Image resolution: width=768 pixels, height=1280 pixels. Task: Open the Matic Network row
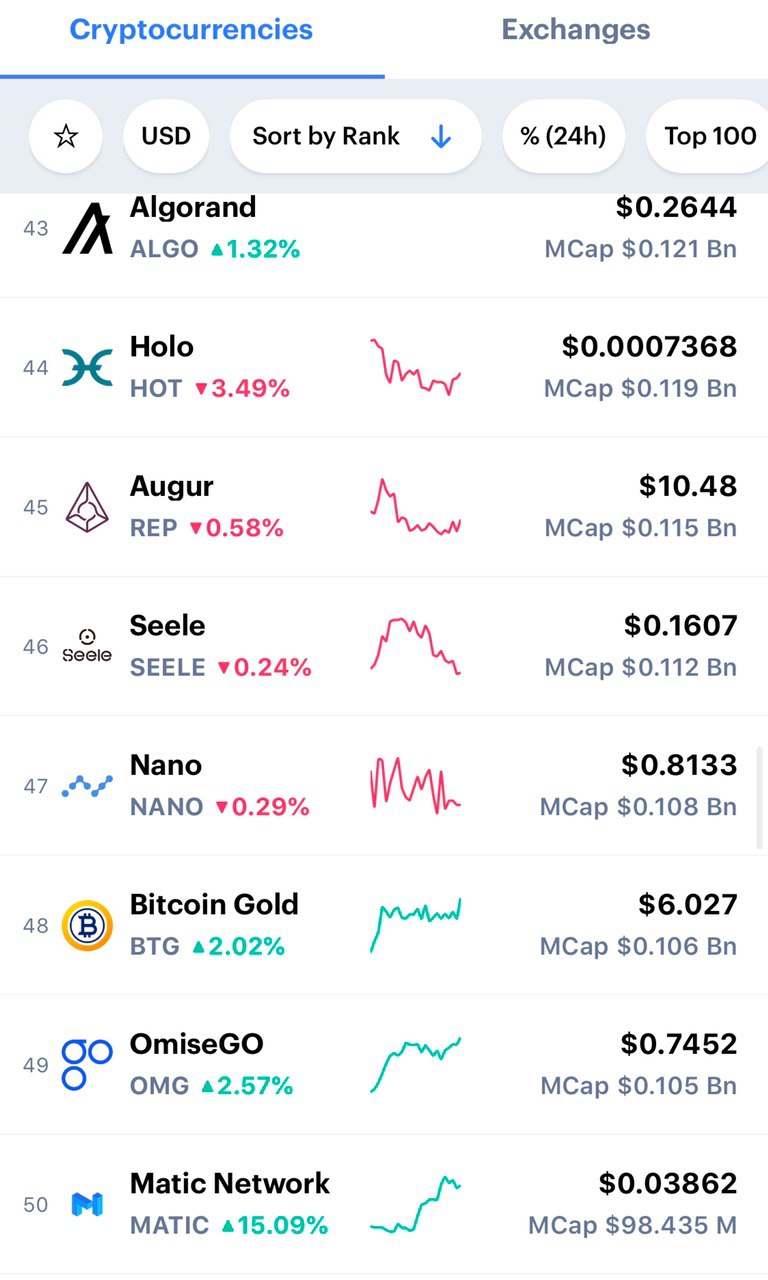point(384,1204)
